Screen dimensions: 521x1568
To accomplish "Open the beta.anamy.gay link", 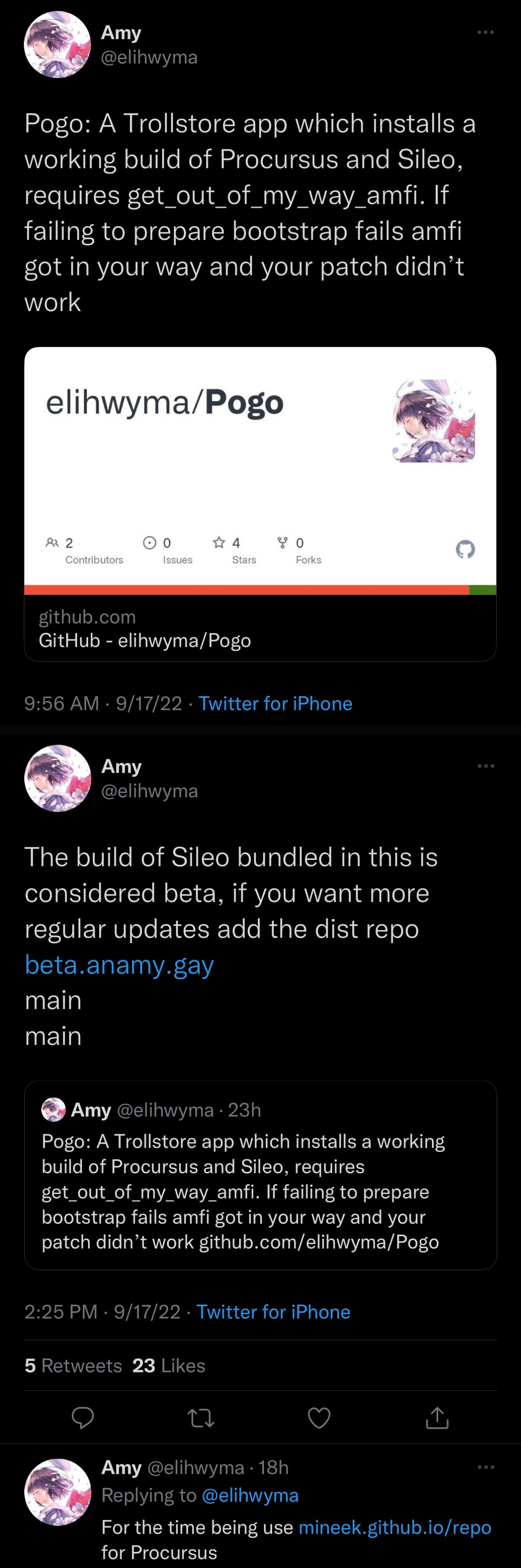I will point(119,965).
